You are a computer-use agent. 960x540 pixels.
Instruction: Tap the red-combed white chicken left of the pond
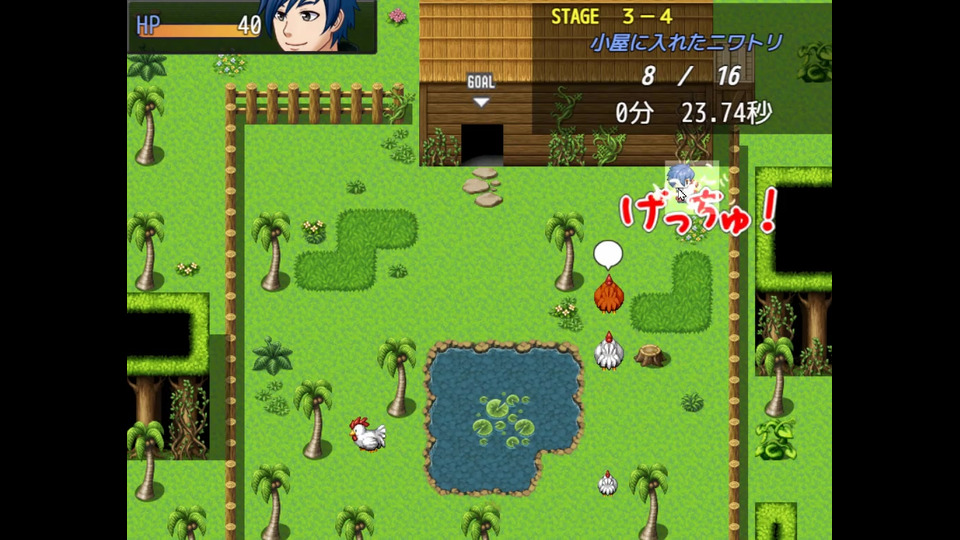368,434
